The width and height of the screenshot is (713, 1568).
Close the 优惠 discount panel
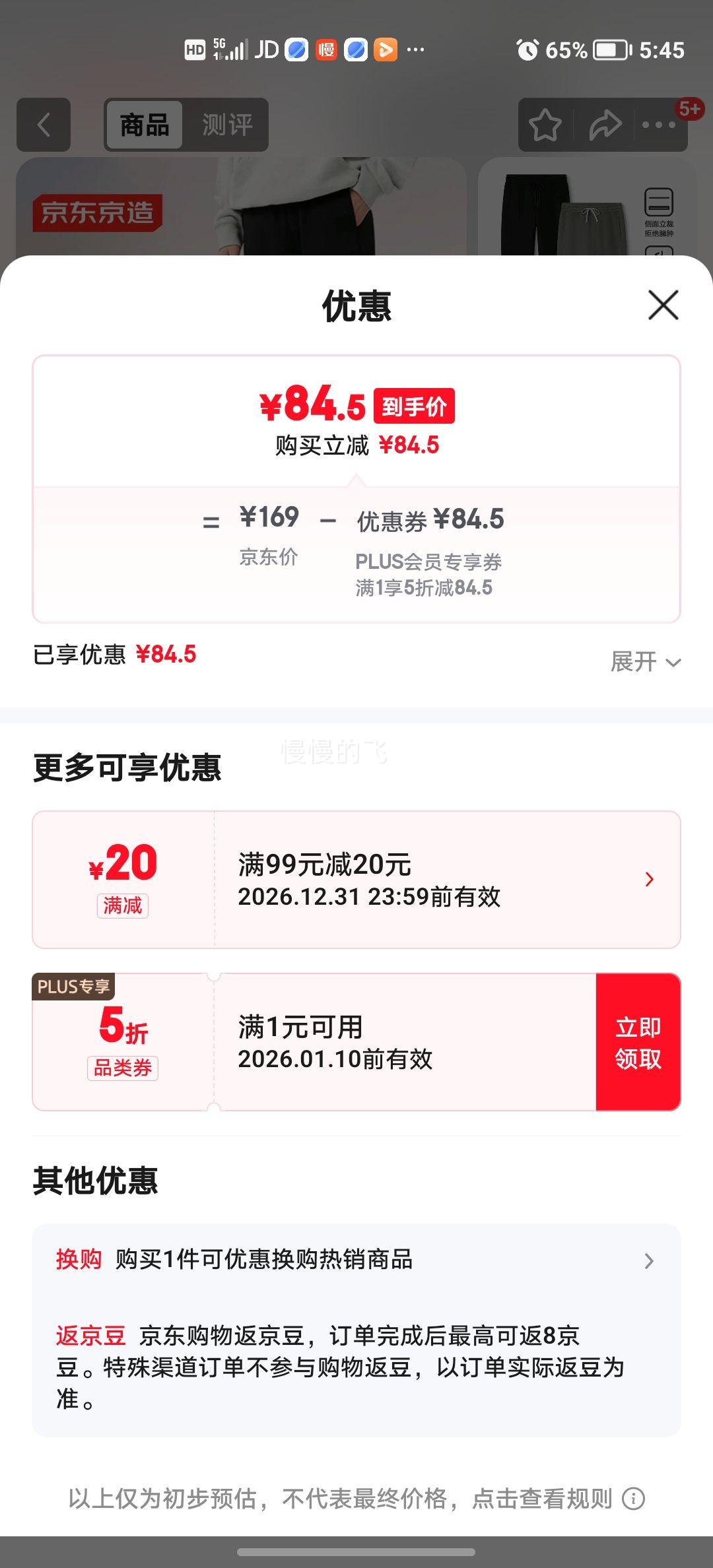click(662, 306)
